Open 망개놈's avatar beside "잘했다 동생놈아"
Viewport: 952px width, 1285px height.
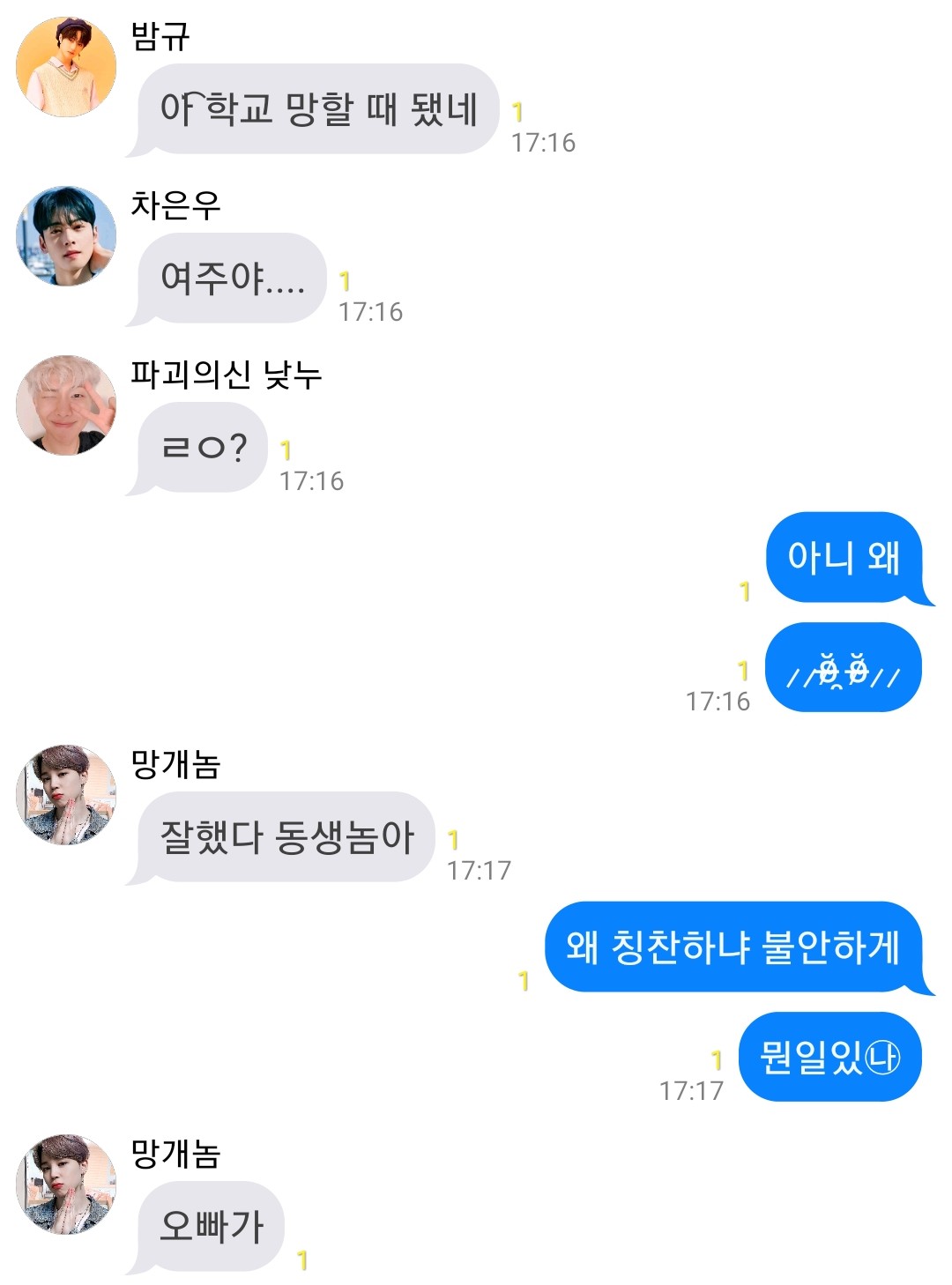tap(66, 794)
